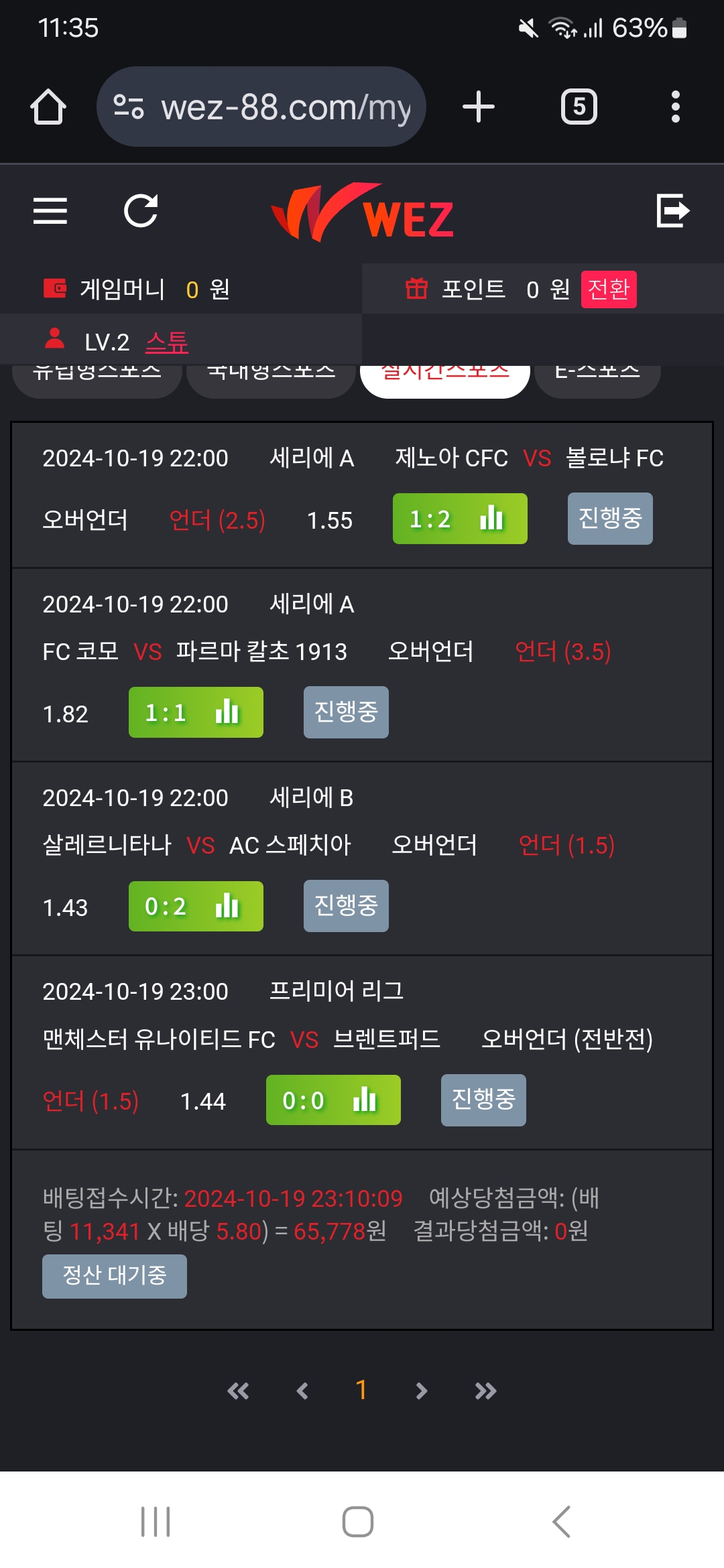Tap the wez-88.com address bar
This screenshot has width=724, height=1568.
pos(261,107)
